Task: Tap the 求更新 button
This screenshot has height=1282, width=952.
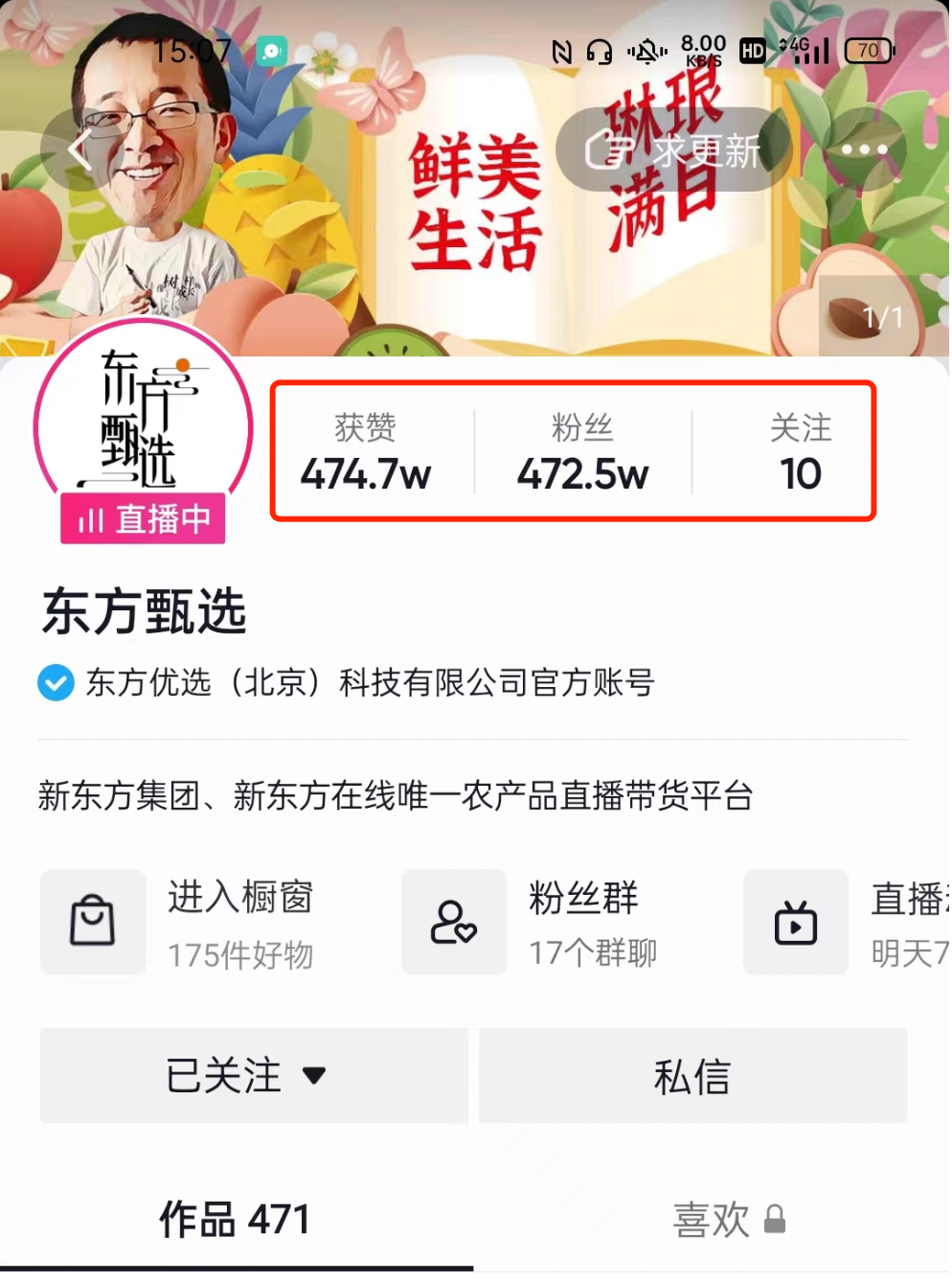Action: [x=673, y=149]
